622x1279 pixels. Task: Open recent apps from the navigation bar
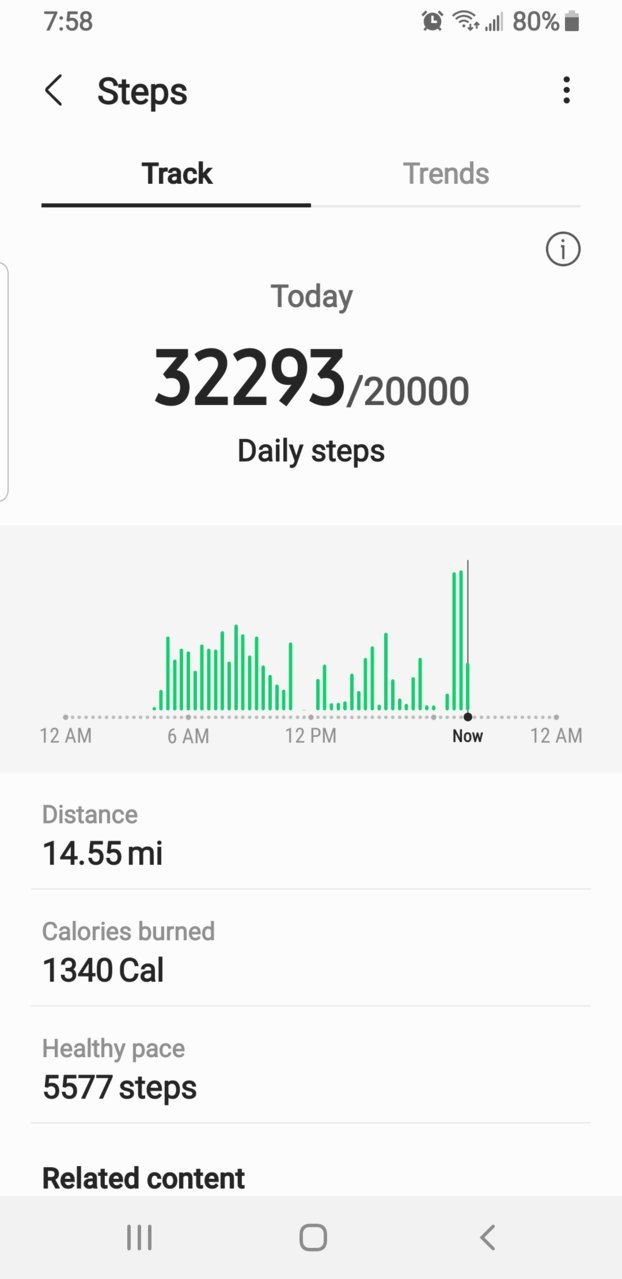click(139, 1237)
